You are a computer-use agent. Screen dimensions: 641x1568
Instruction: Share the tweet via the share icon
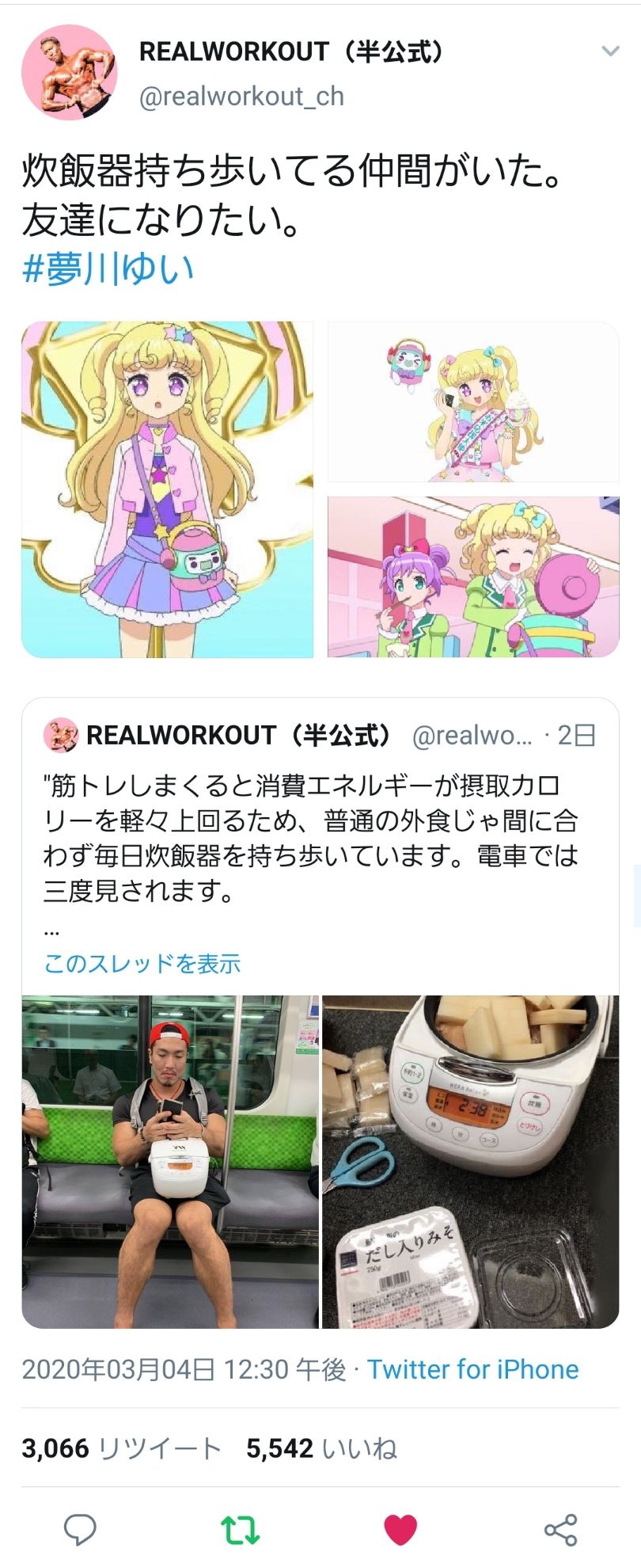pyautogui.click(x=562, y=1528)
